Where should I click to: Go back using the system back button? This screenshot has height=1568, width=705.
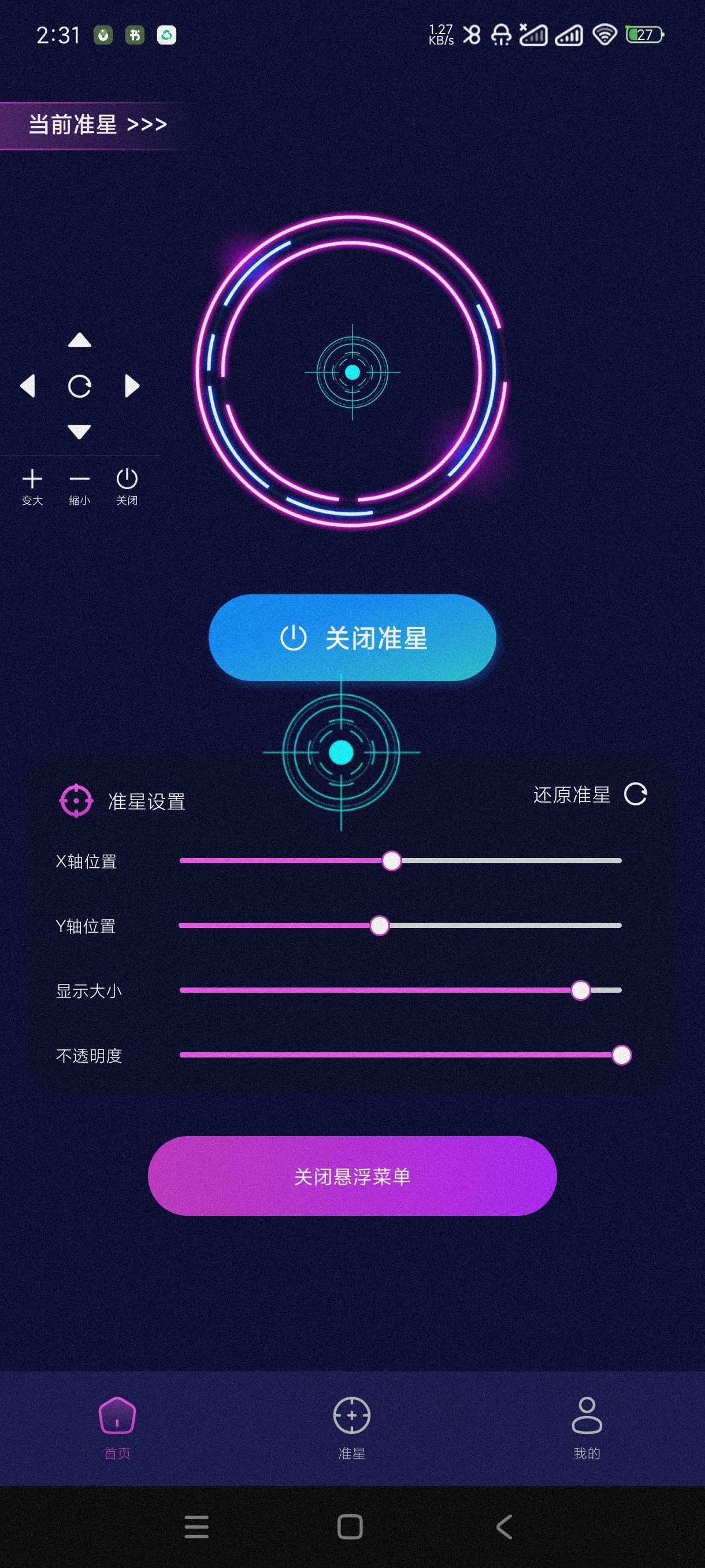click(504, 1526)
